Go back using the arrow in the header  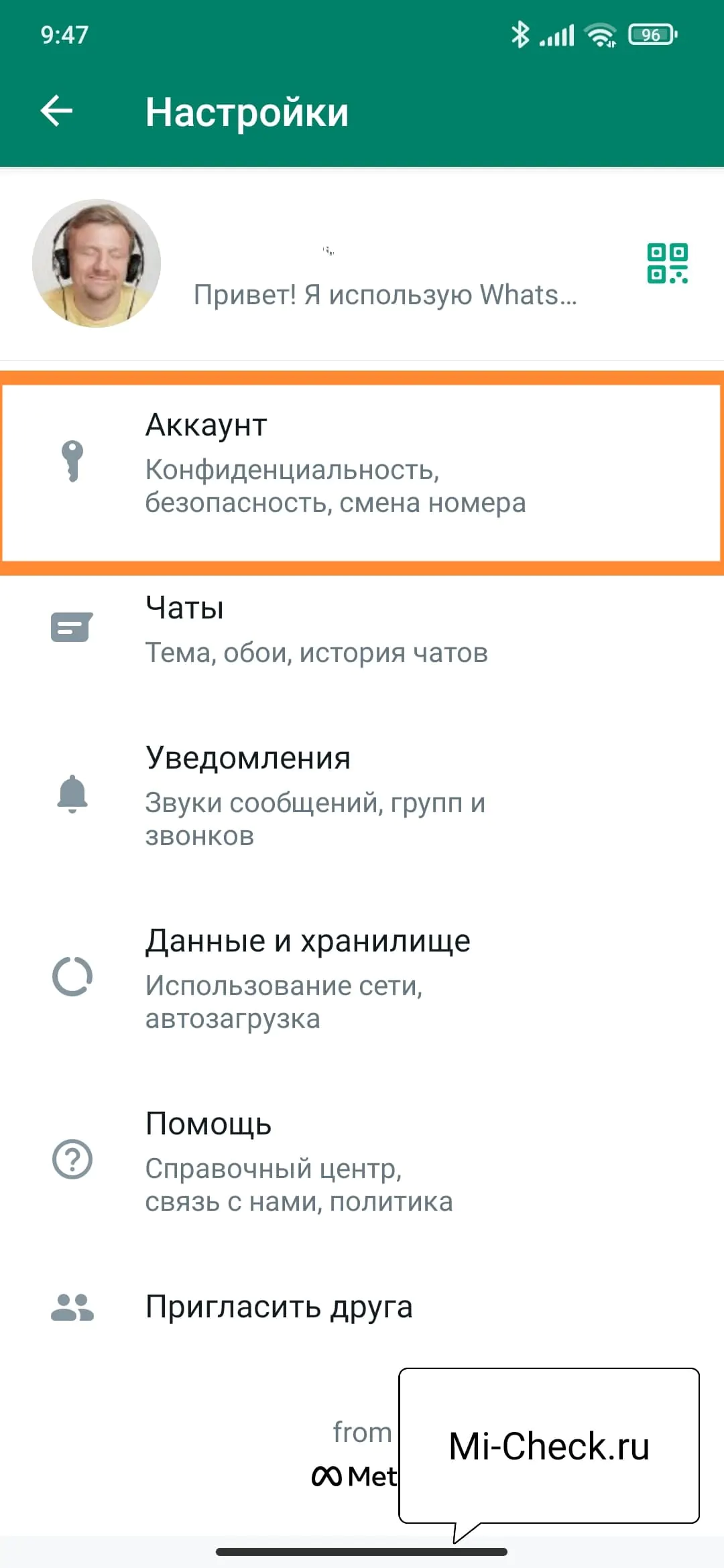(x=56, y=111)
